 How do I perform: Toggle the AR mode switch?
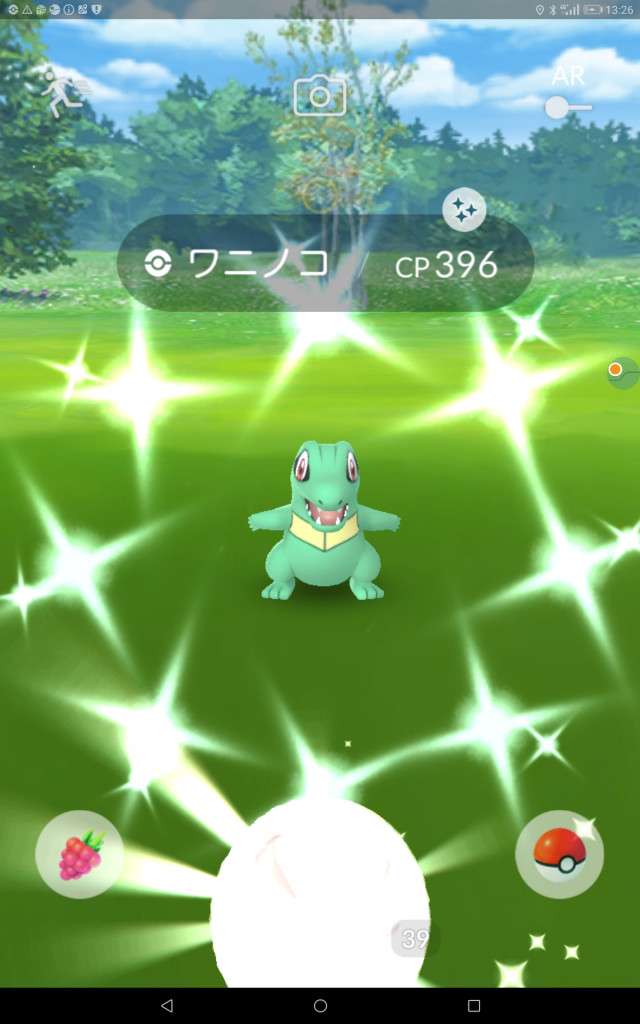567,105
